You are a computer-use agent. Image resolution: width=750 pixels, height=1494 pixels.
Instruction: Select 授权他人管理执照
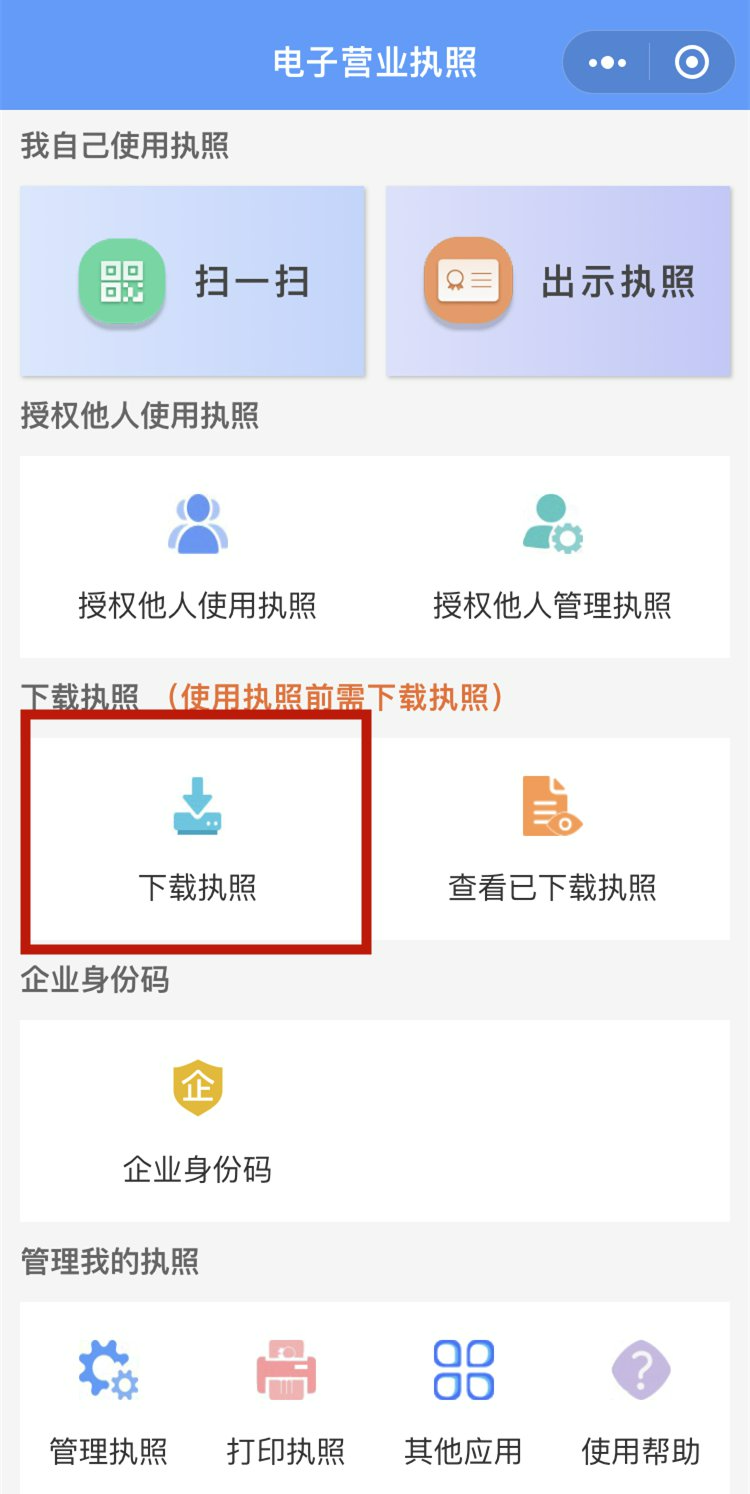click(x=552, y=557)
